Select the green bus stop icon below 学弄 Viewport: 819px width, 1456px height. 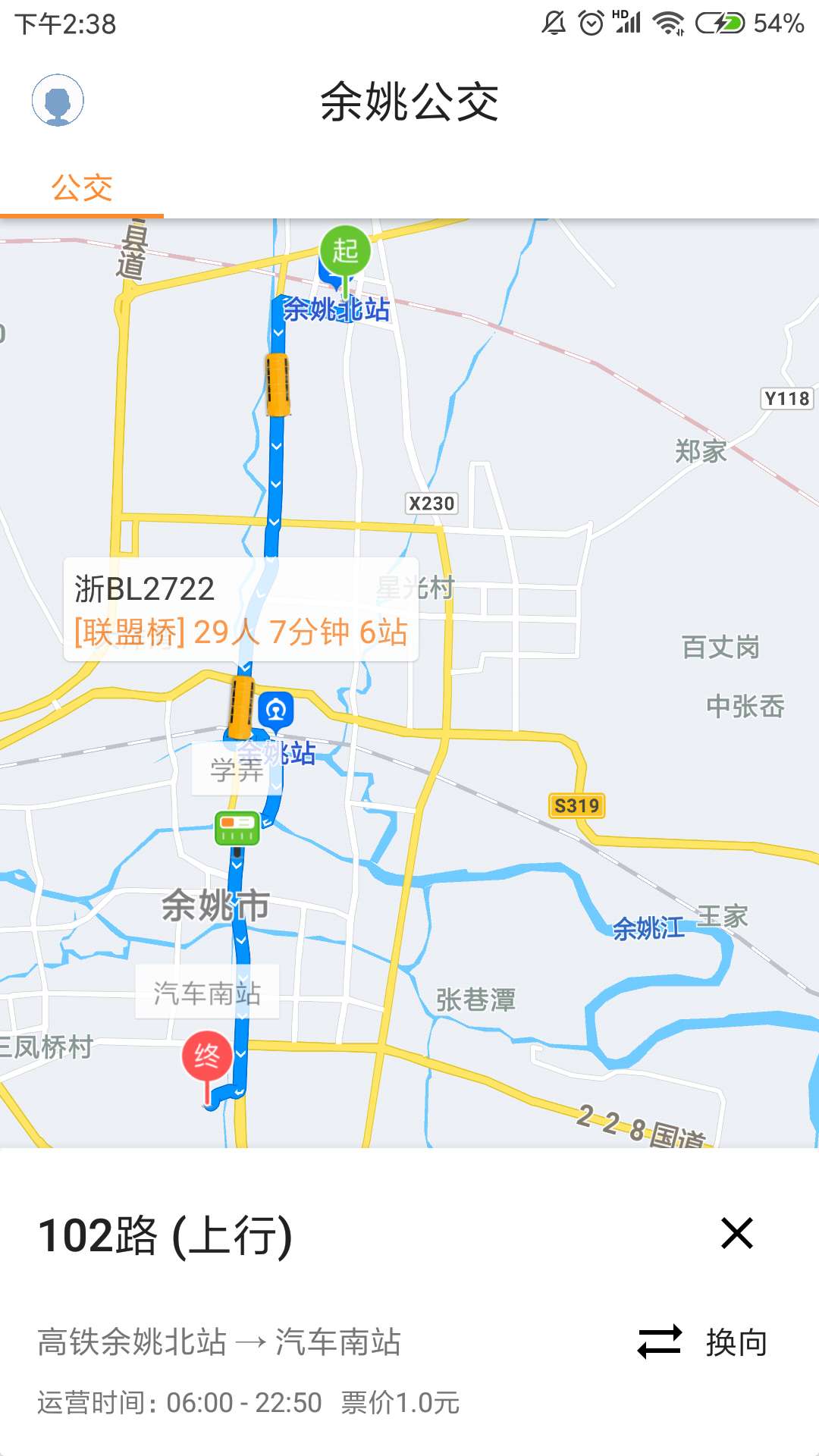point(237,826)
